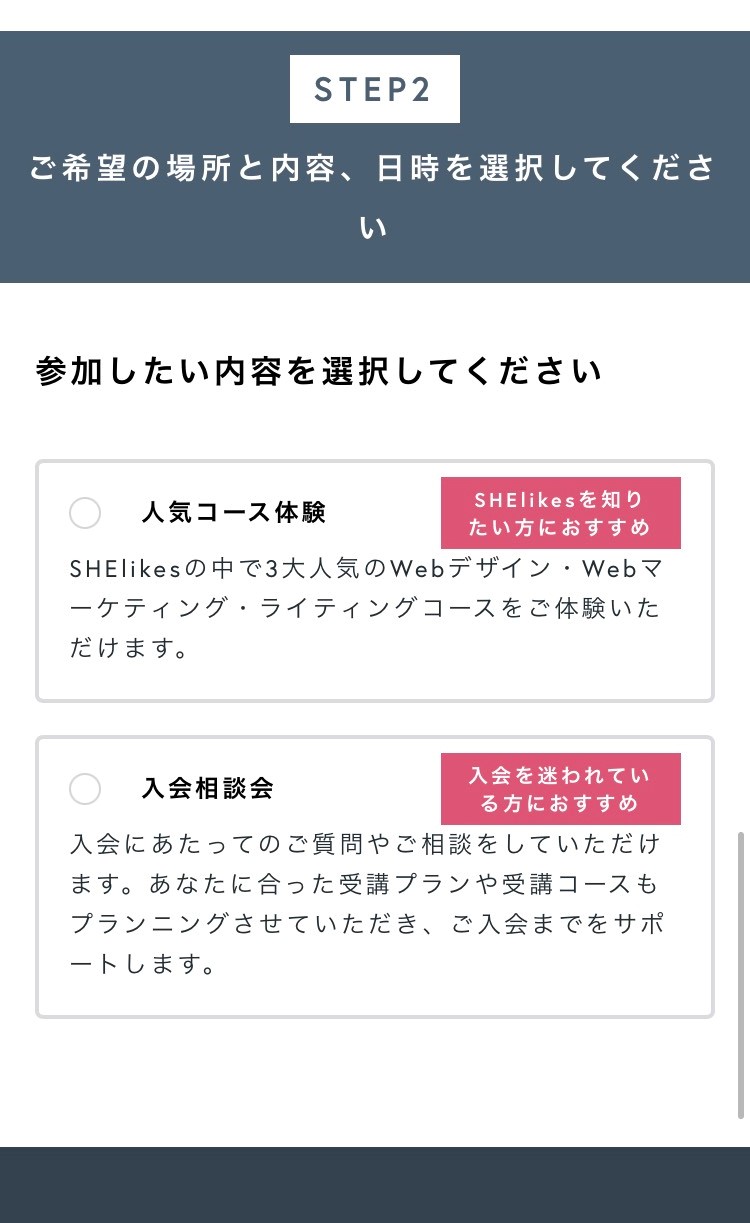
Task: Tap the pink recommendation tag on the top card
Action: point(561,513)
